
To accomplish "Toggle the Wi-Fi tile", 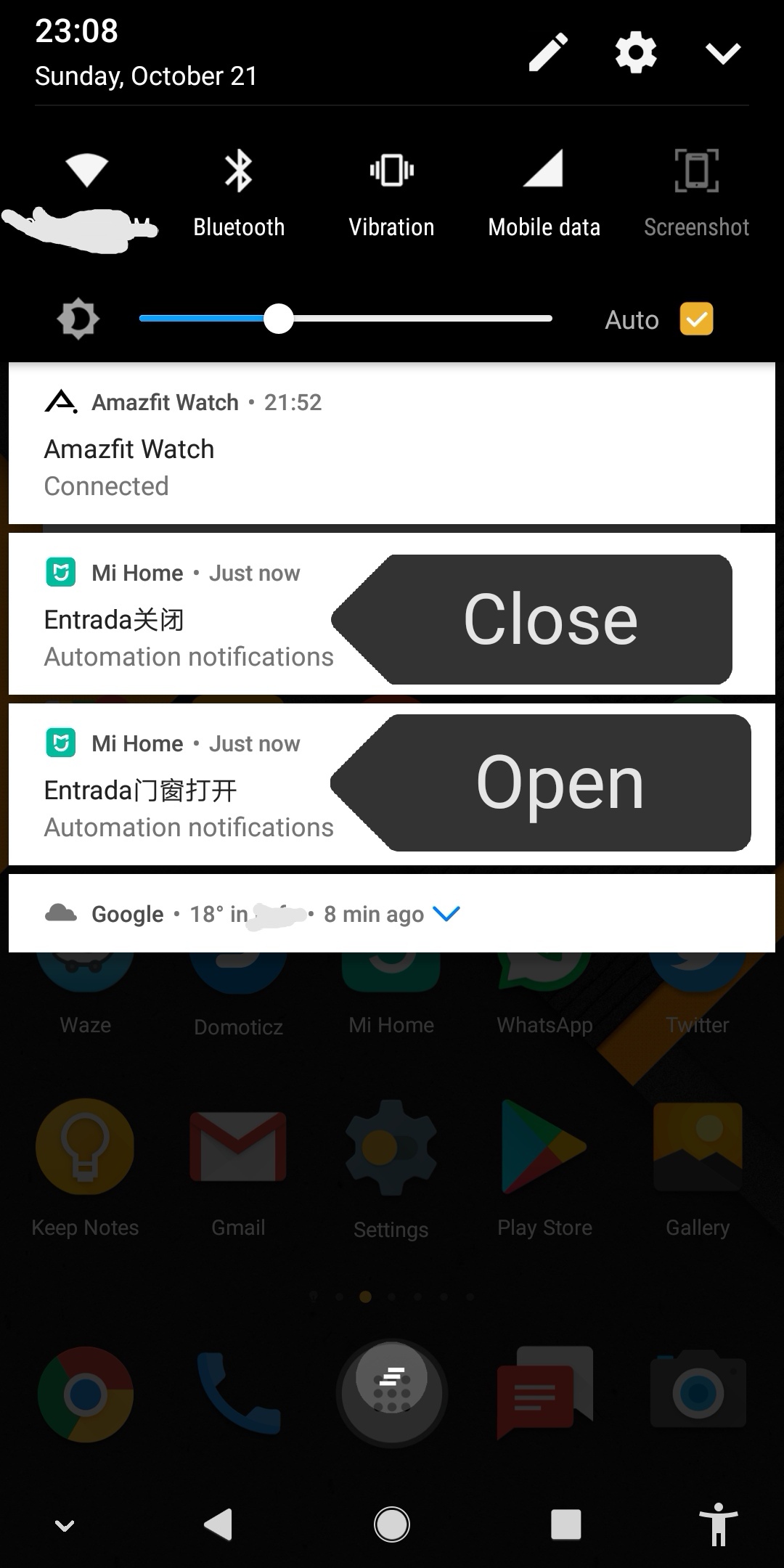I will coord(86,171).
